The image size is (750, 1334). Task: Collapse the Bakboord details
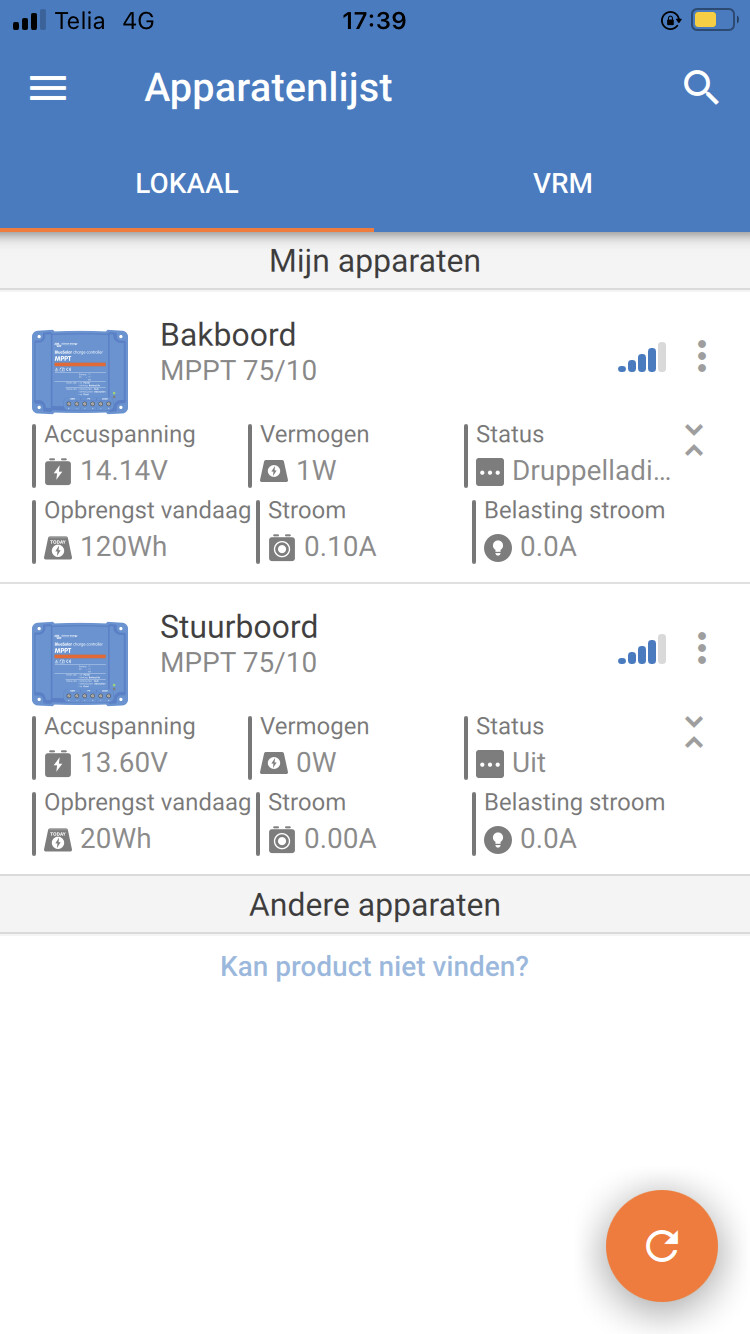(694, 440)
